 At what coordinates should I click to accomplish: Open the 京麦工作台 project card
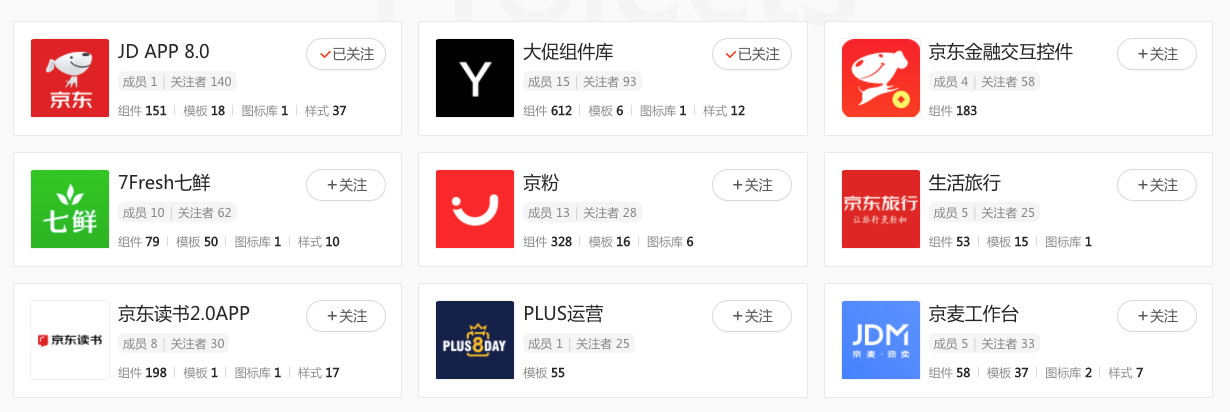(1019, 340)
